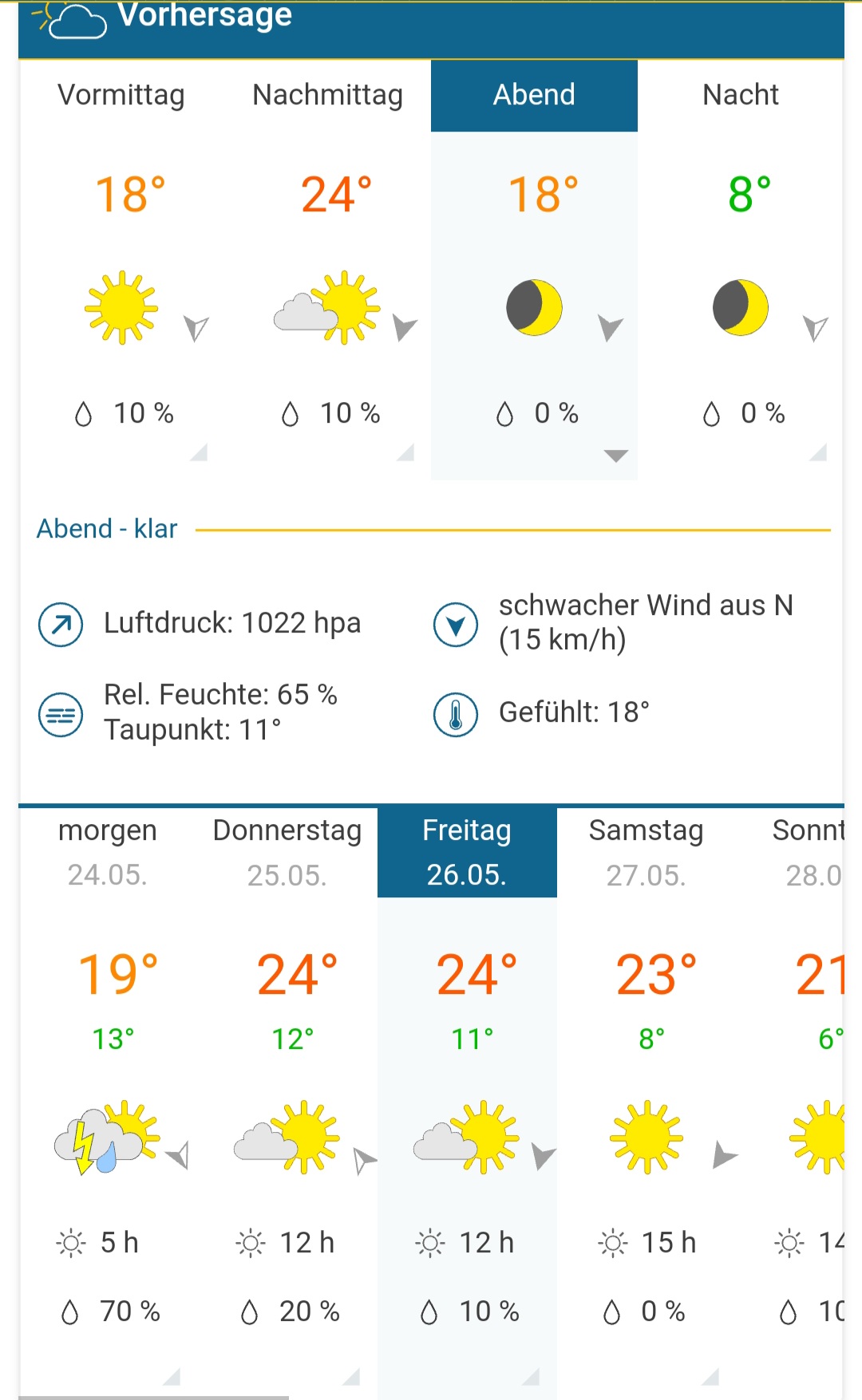This screenshot has width=862, height=1400.
Task: Select the Abend tab
Action: coord(534,95)
